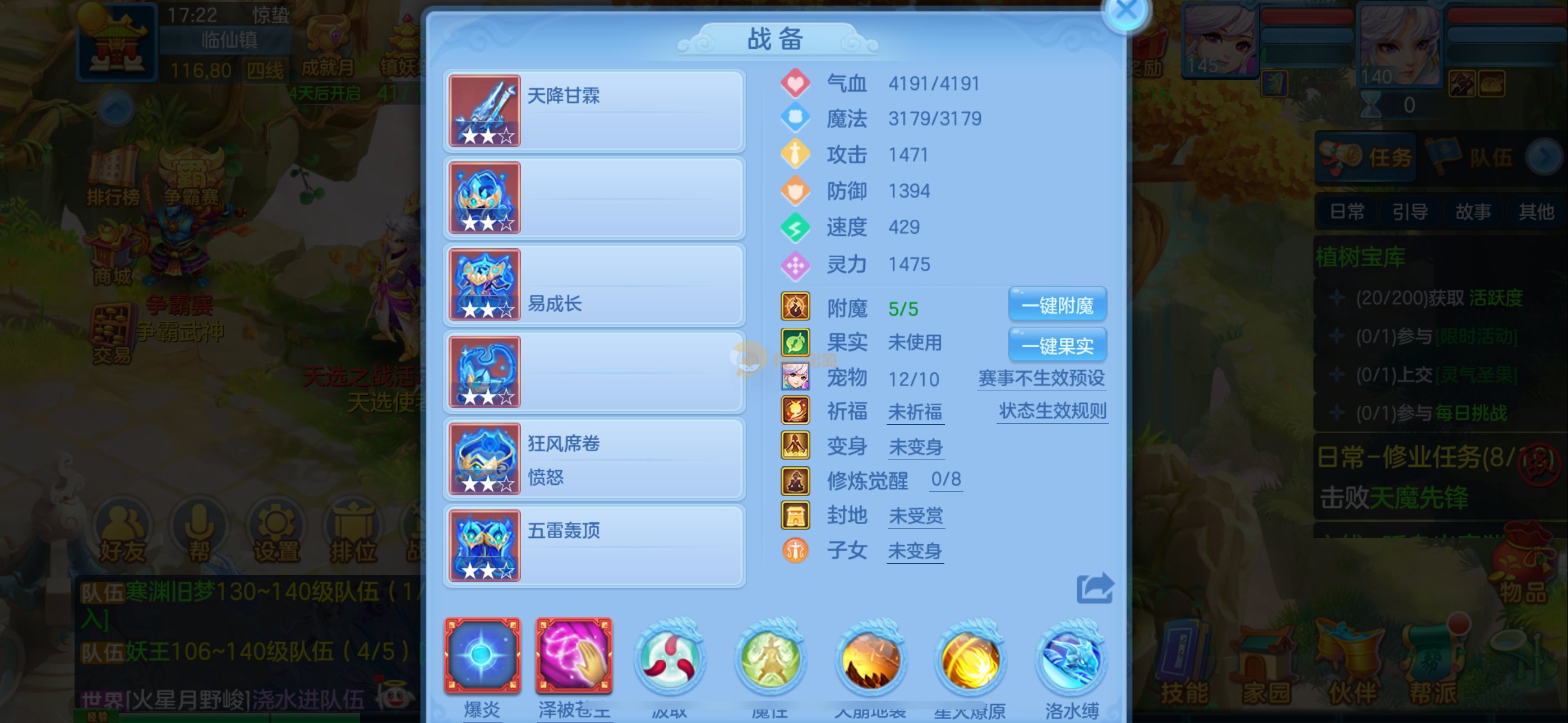Tap the 未祈福 link
Viewport: 1568px width, 723px height.
[x=915, y=412]
